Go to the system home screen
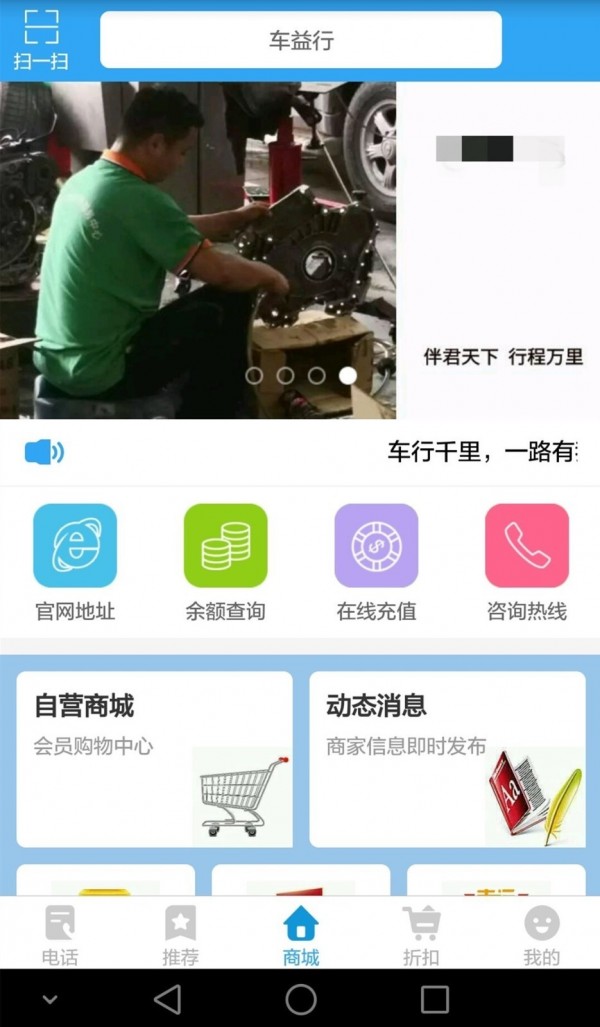The image size is (600, 1027). tap(300, 998)
